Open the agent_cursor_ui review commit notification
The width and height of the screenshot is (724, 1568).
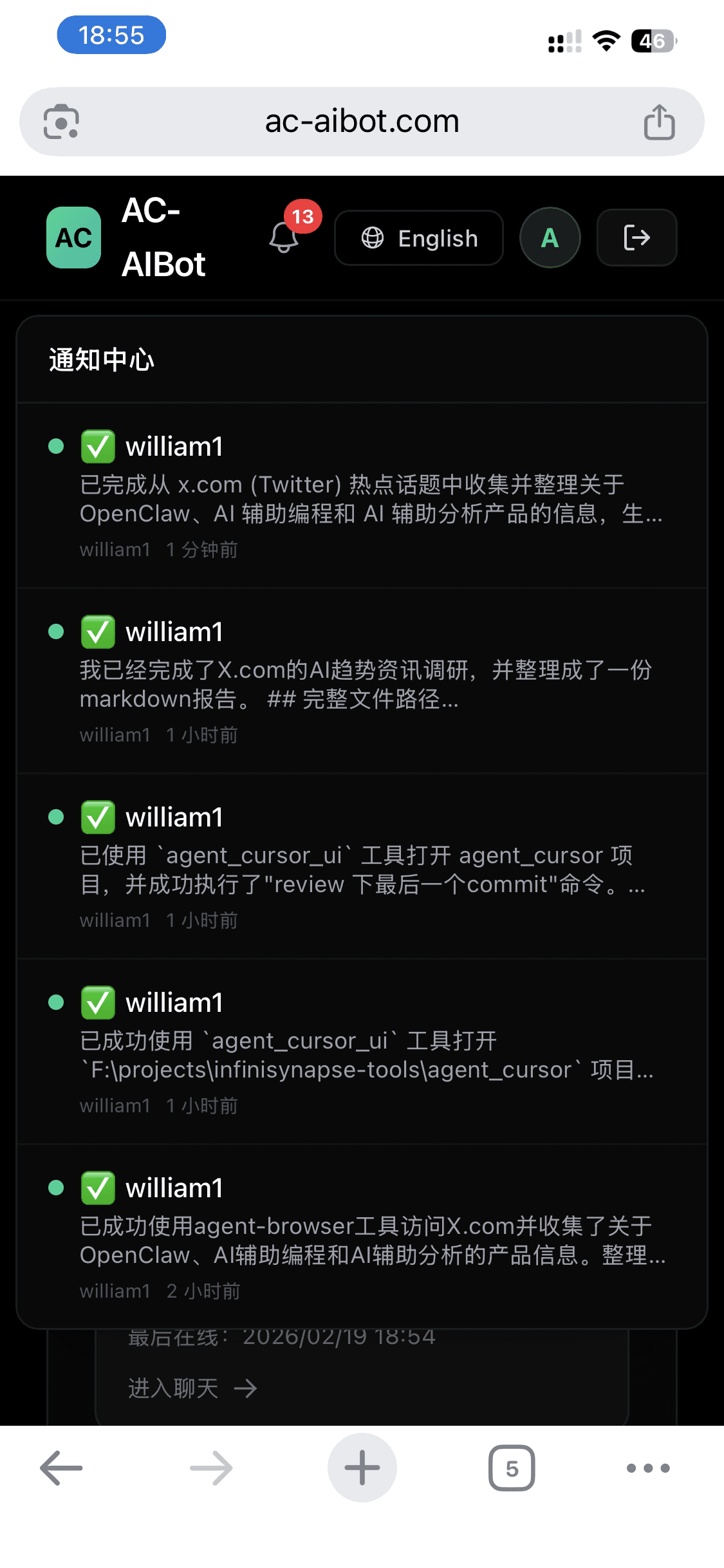pyautogui.click(x=360, y=866)
